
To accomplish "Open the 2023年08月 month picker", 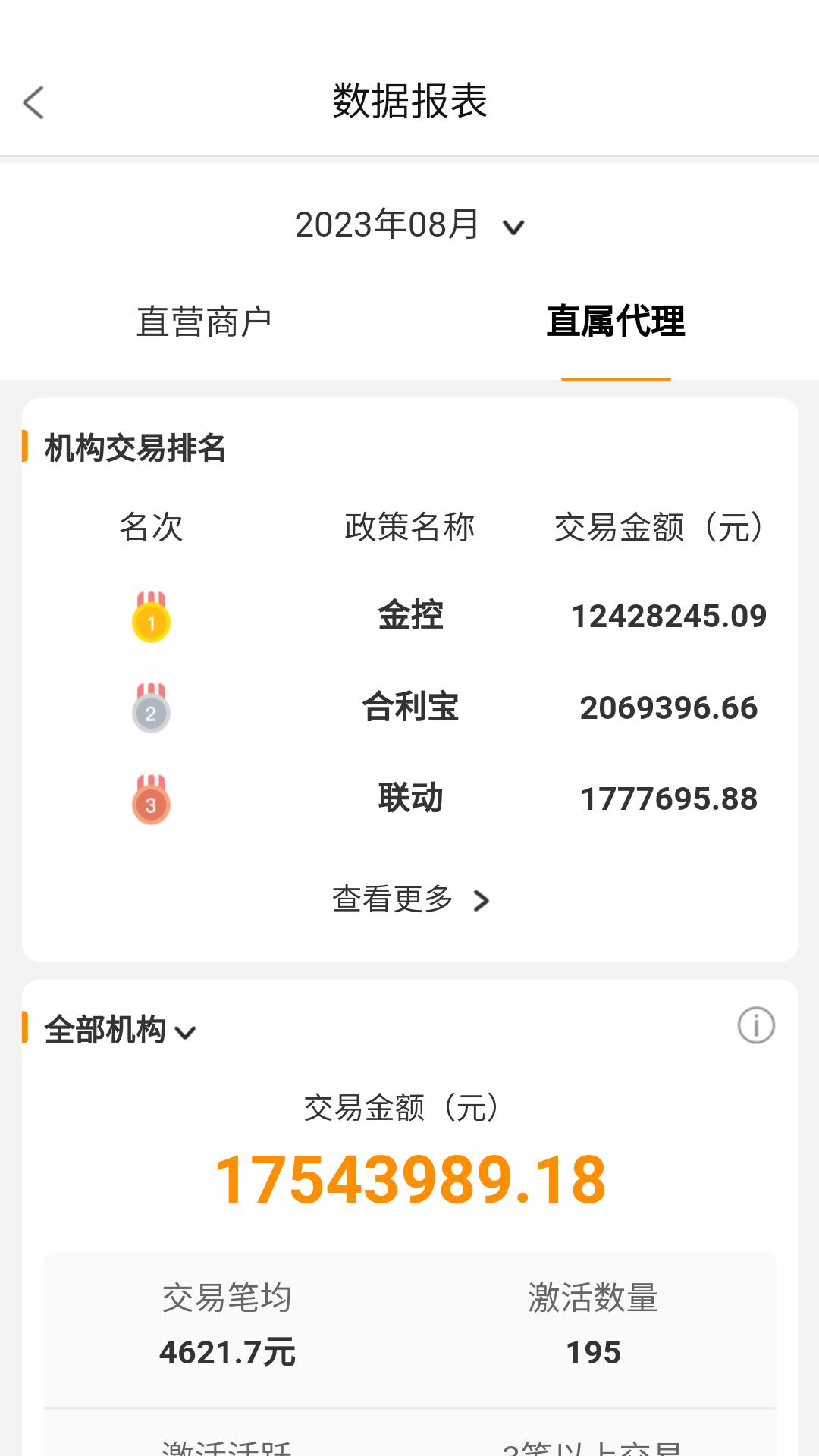I will point(387,224).
